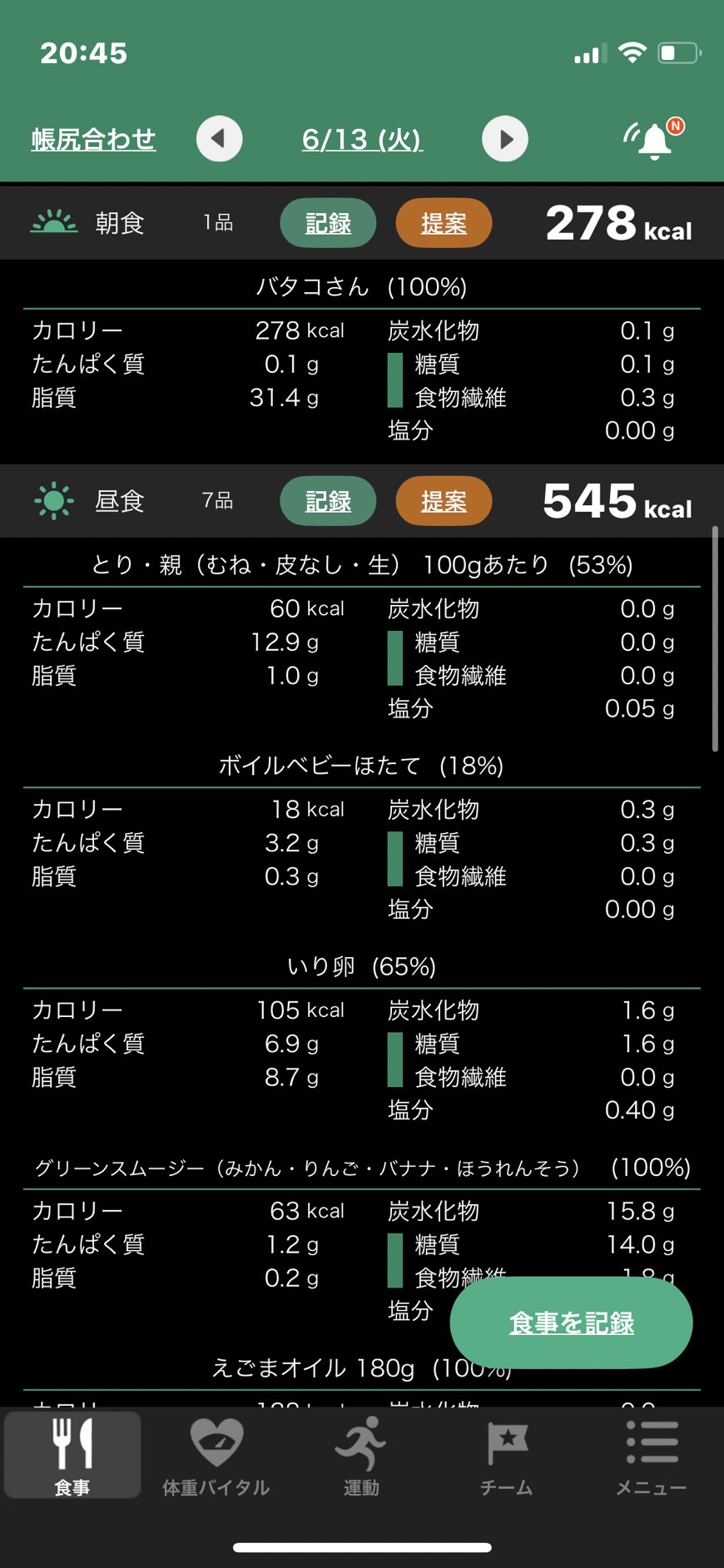Switch to the 運動 tab
Image resolution: width=724 pixels, height=1568 pixels.
pos(361,1456)
